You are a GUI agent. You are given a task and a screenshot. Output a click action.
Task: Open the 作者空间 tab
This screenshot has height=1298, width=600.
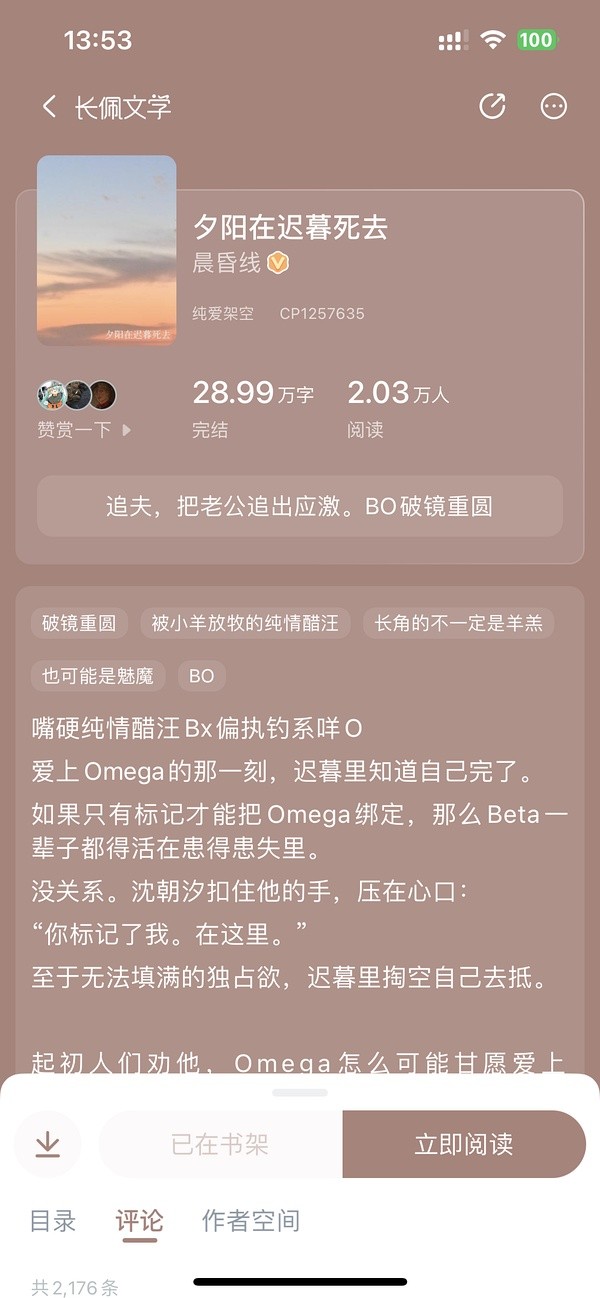click(x=251, y=1220)
